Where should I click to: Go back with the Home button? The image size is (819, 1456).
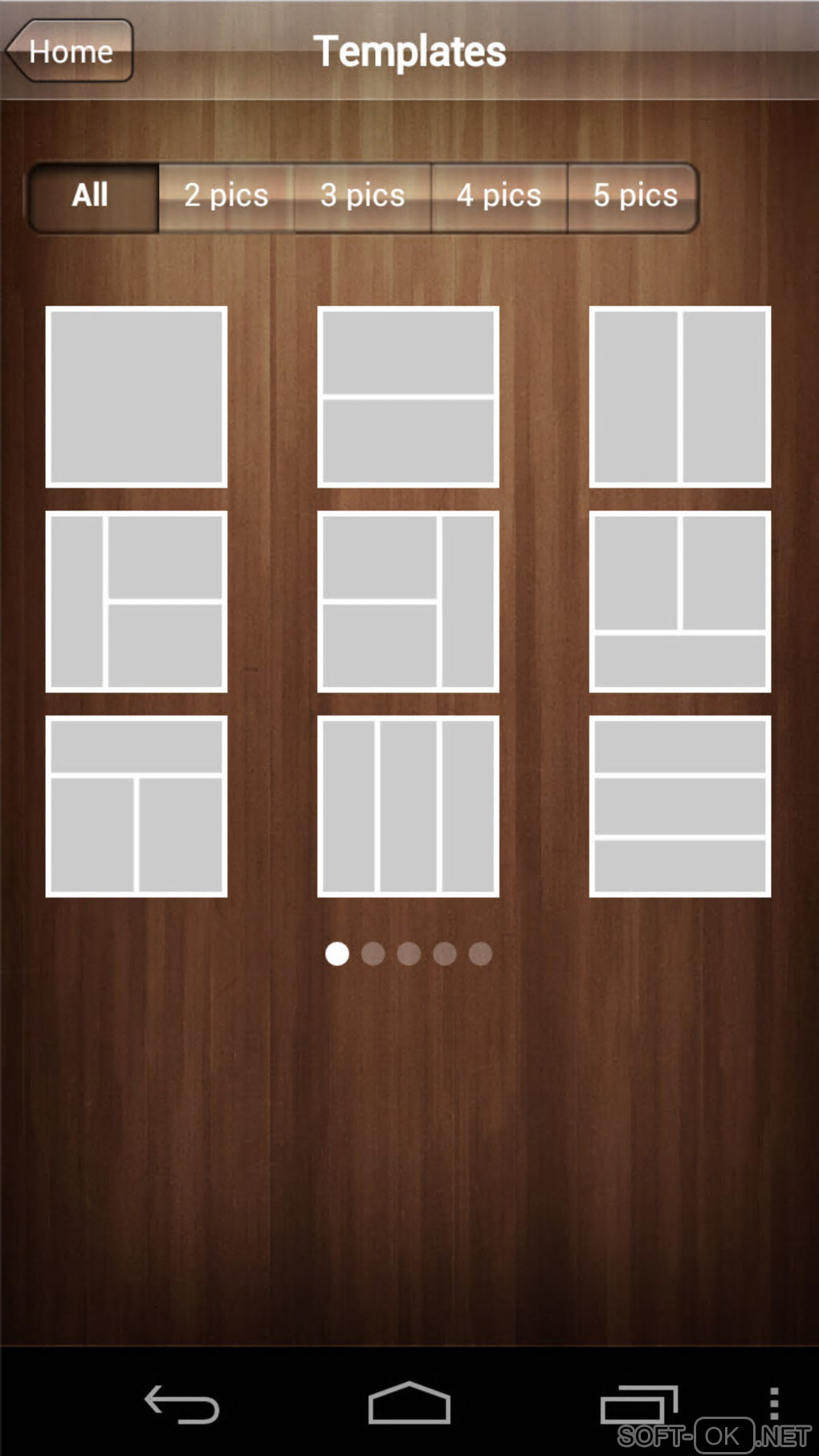[69, 51]
